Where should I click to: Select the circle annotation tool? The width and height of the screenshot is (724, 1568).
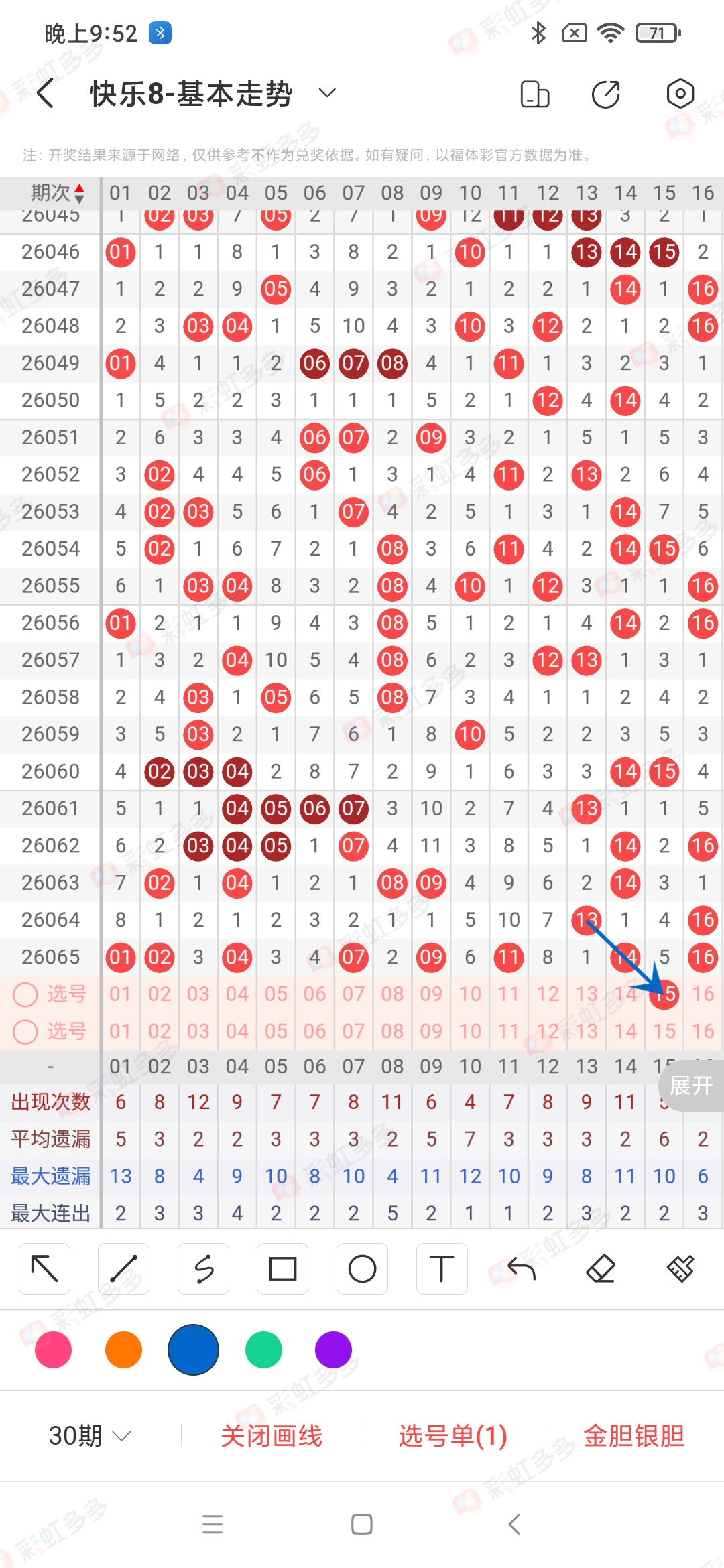click(362, 1268)
